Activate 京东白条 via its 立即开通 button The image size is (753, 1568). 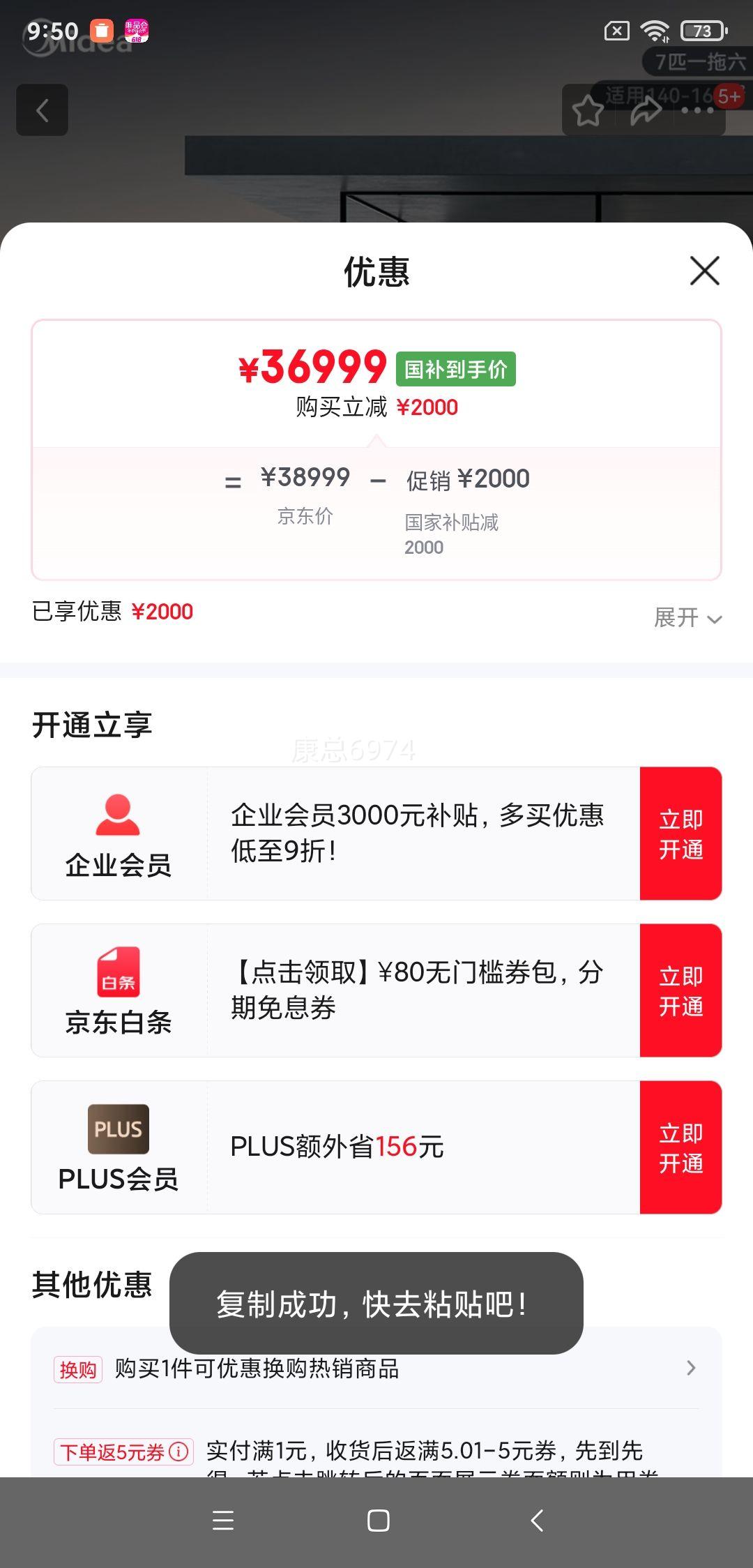680,990
